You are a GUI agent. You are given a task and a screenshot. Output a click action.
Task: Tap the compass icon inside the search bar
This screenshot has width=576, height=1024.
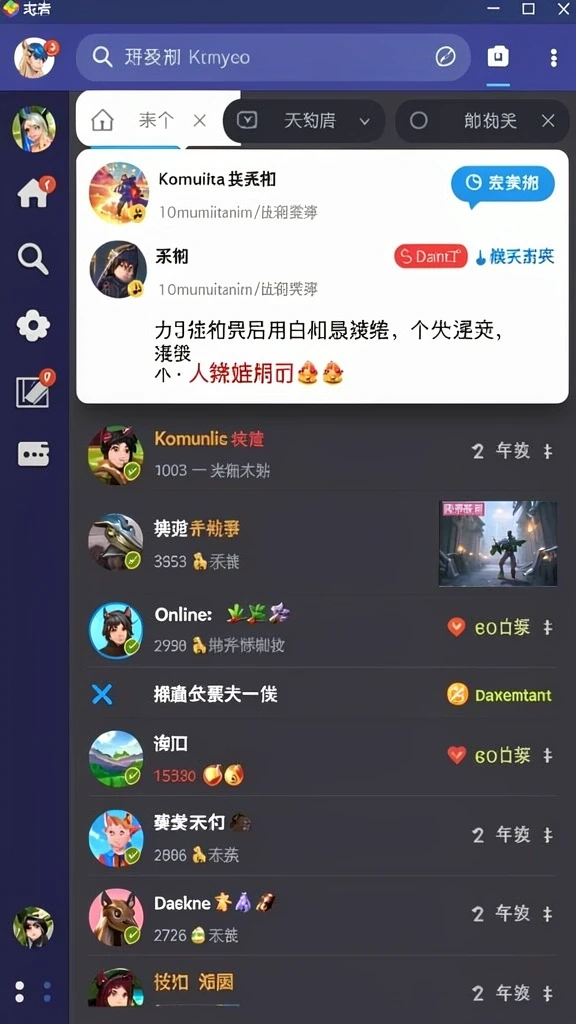click(x=445, y=57)
